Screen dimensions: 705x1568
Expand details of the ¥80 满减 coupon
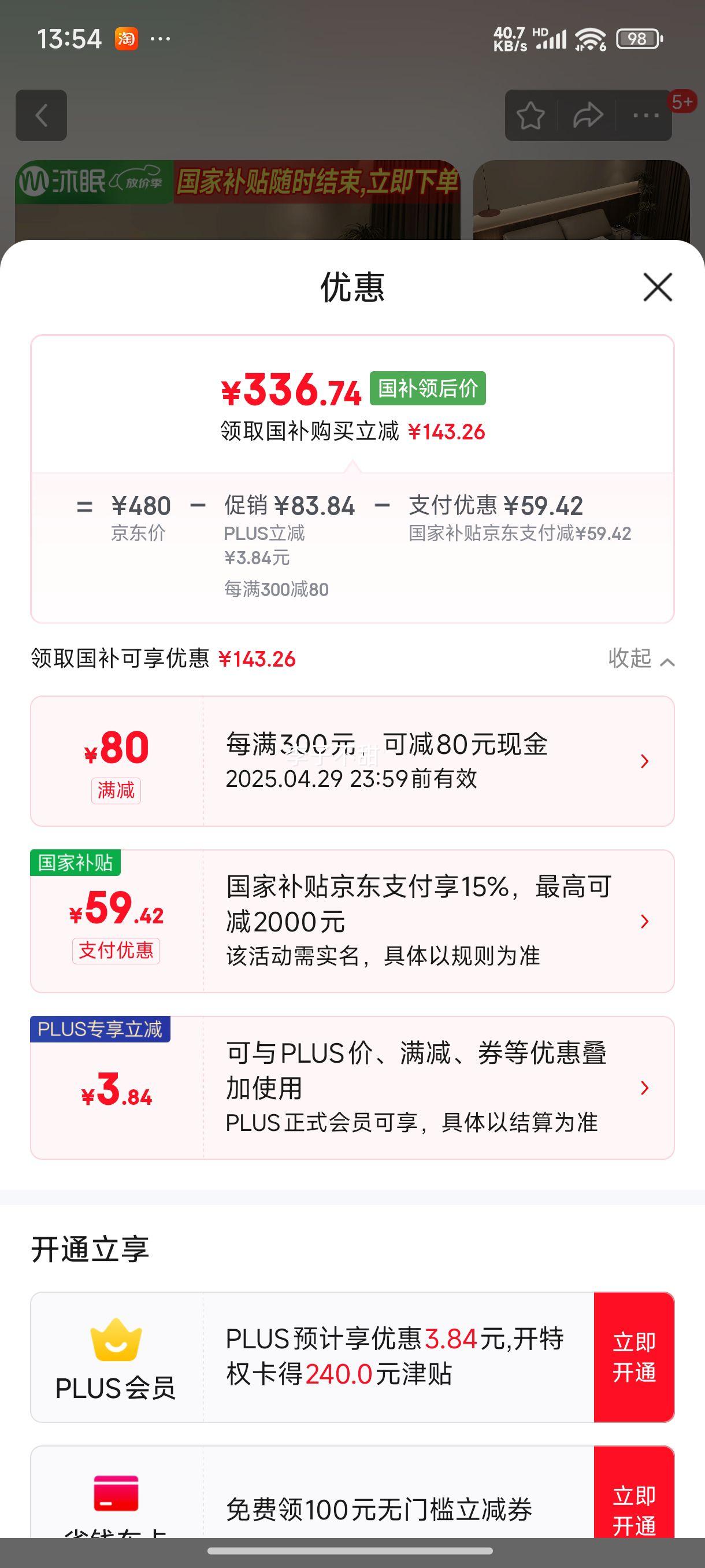click(x=646, y=761)
